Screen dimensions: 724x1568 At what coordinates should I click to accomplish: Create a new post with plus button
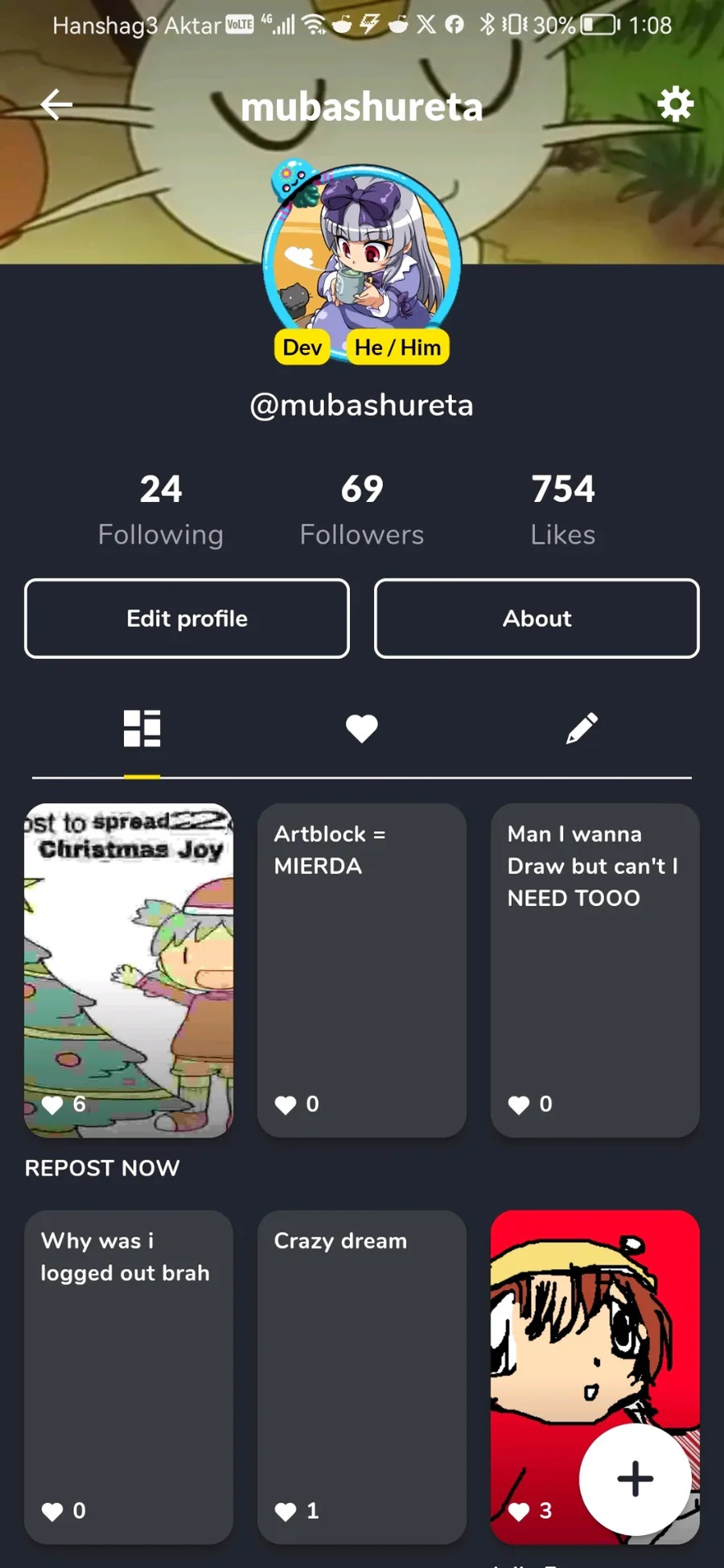[x=636, y=1479]
